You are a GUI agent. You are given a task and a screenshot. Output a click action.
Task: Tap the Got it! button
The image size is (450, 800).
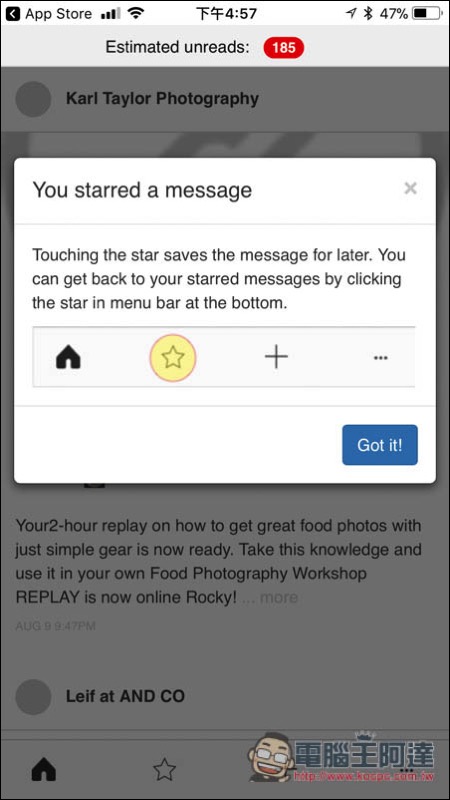tap(380, 445)
